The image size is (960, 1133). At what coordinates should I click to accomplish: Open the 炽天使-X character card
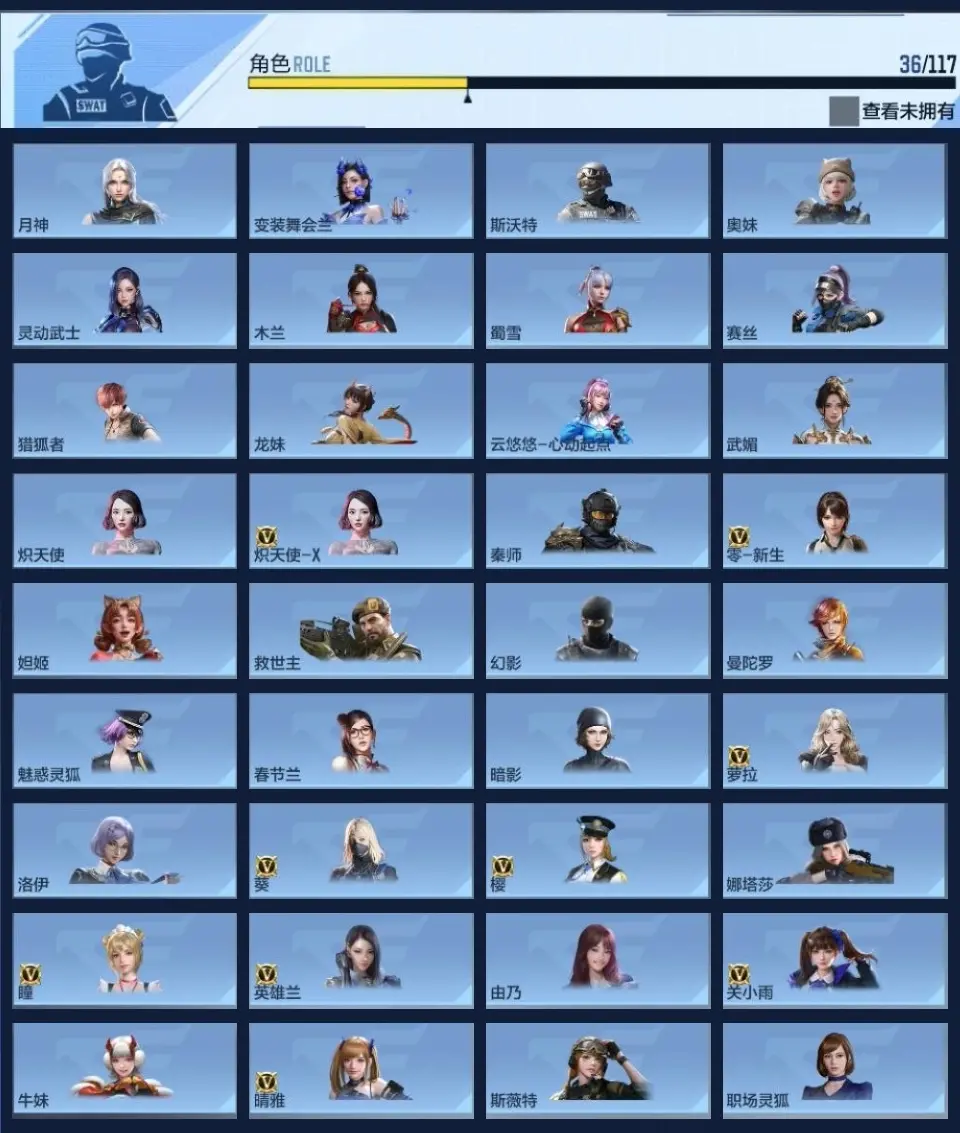point(361,521)
